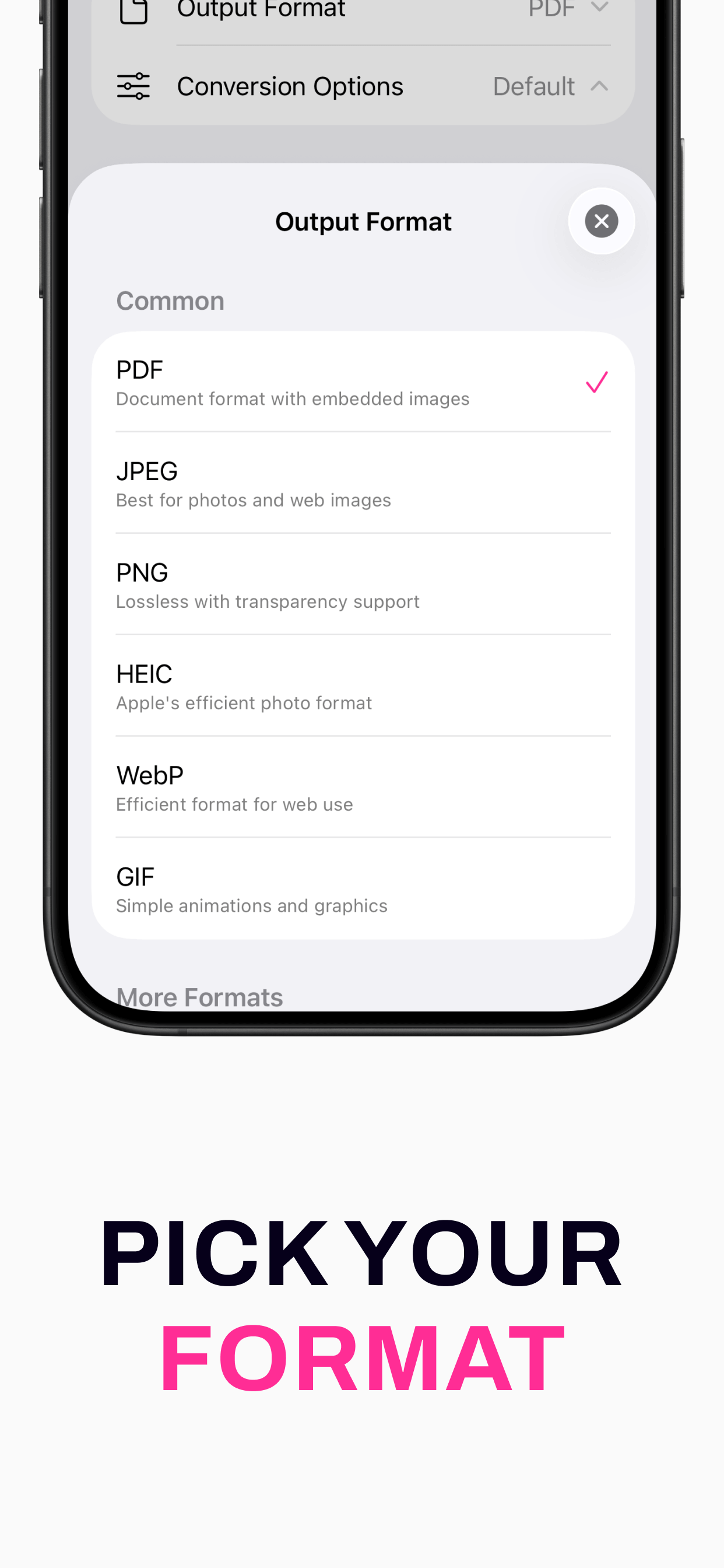Click the Conversion Options row

pyautogui.click(x=363, y=86)
